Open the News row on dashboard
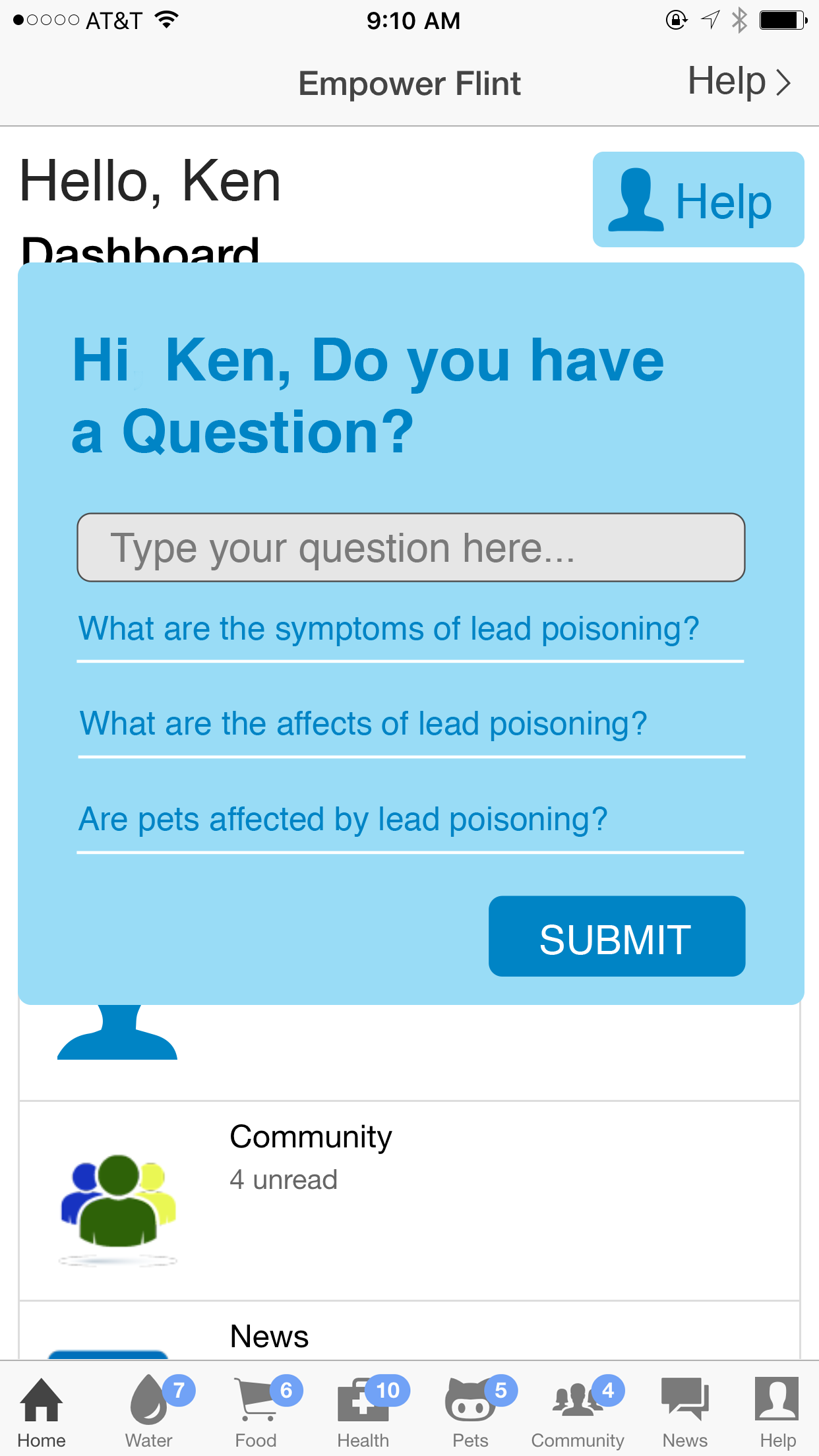Image resolution: width=819 pixels, height=1456 pixels. 409,1335
